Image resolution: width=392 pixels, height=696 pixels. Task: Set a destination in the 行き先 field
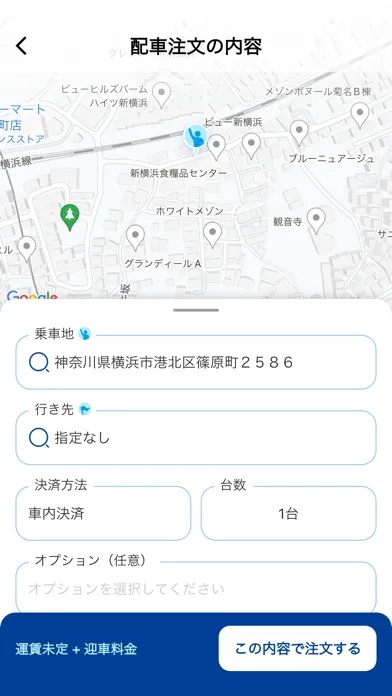pos(196,438)
